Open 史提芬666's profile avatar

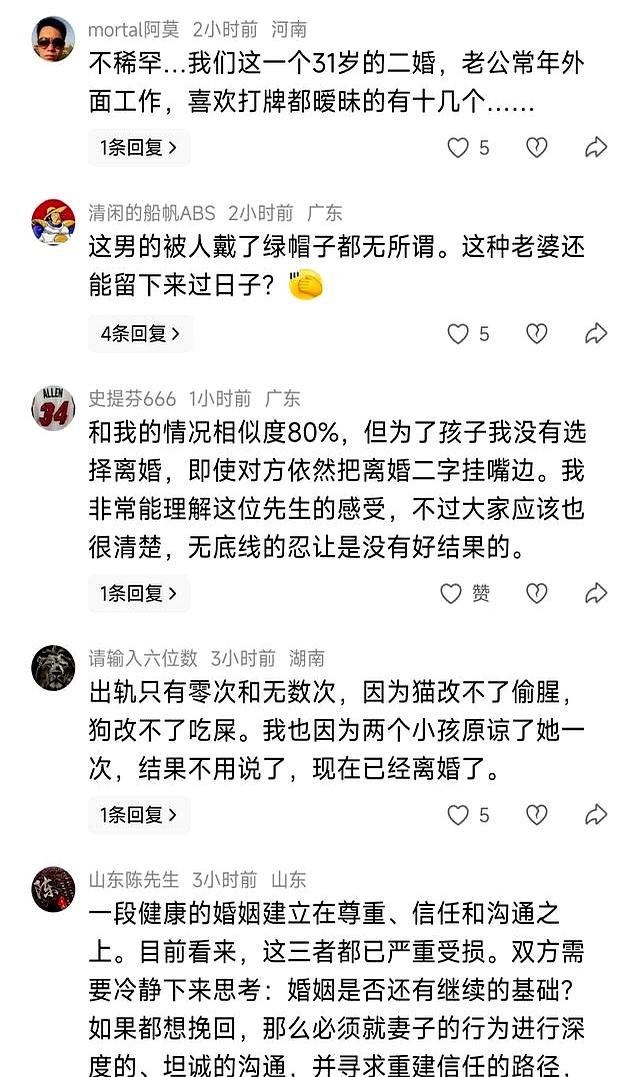(53, 408)
